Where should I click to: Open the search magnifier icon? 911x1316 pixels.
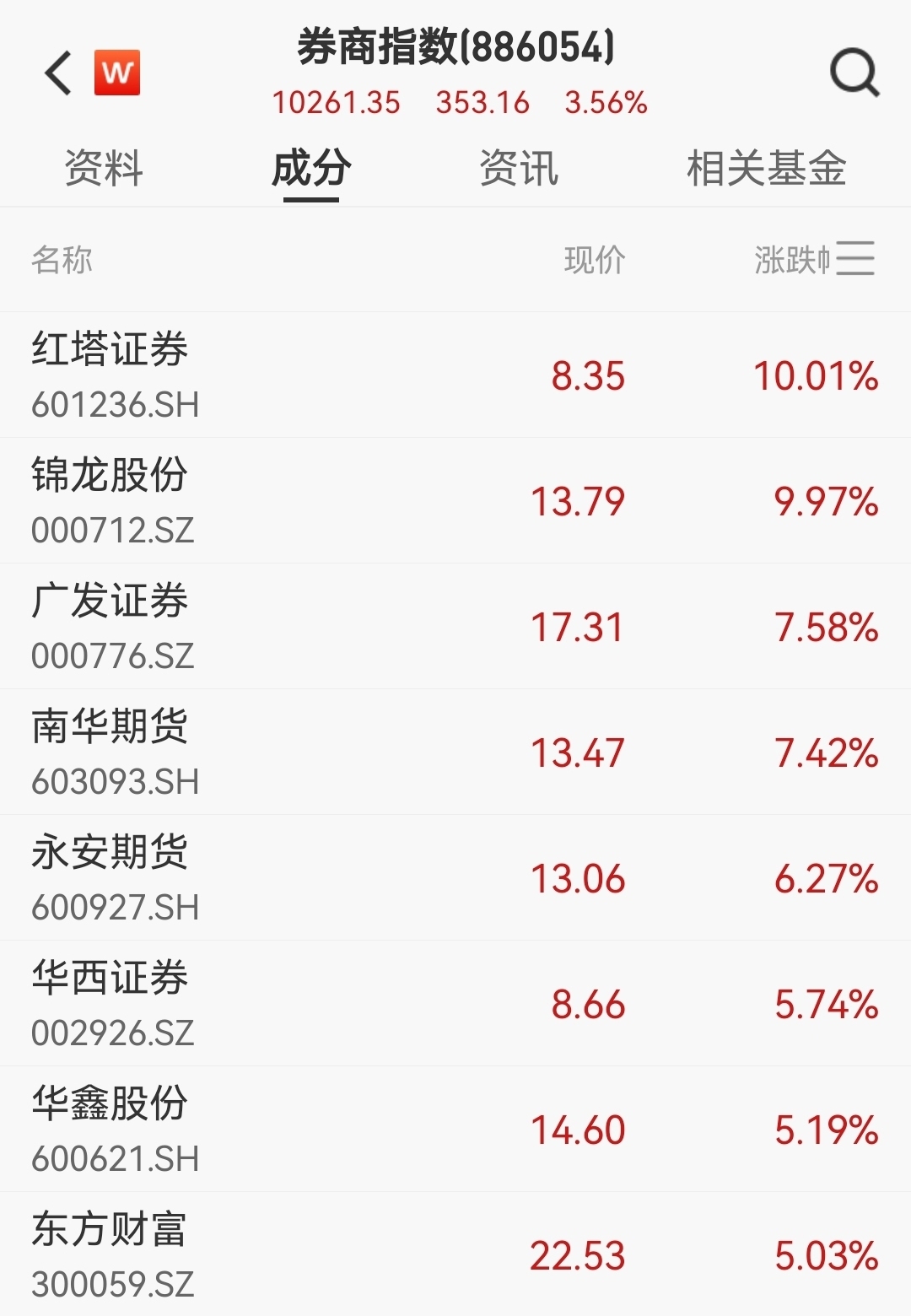(x=854, y=73)
